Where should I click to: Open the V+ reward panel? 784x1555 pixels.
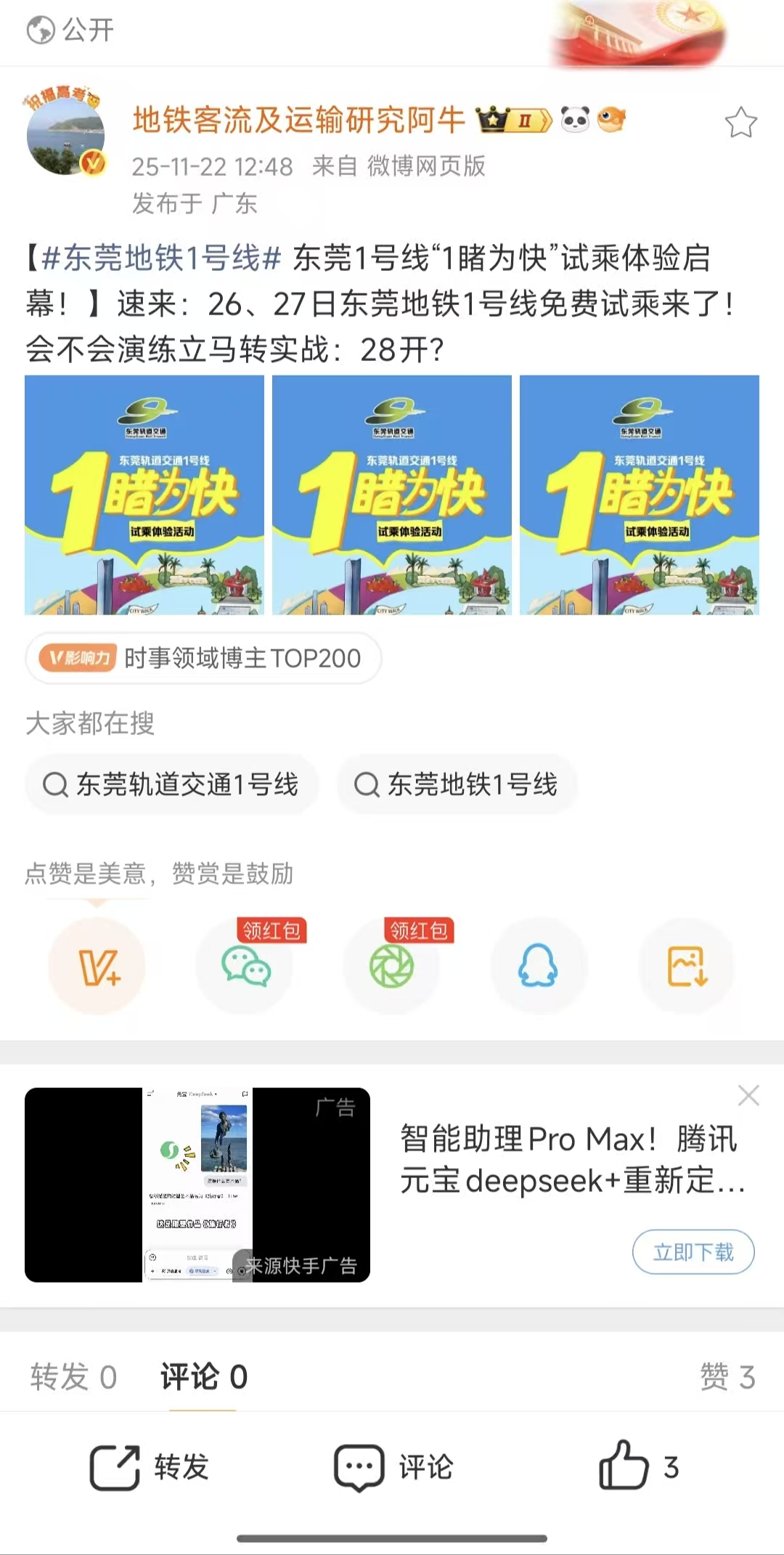pos(97,966)
